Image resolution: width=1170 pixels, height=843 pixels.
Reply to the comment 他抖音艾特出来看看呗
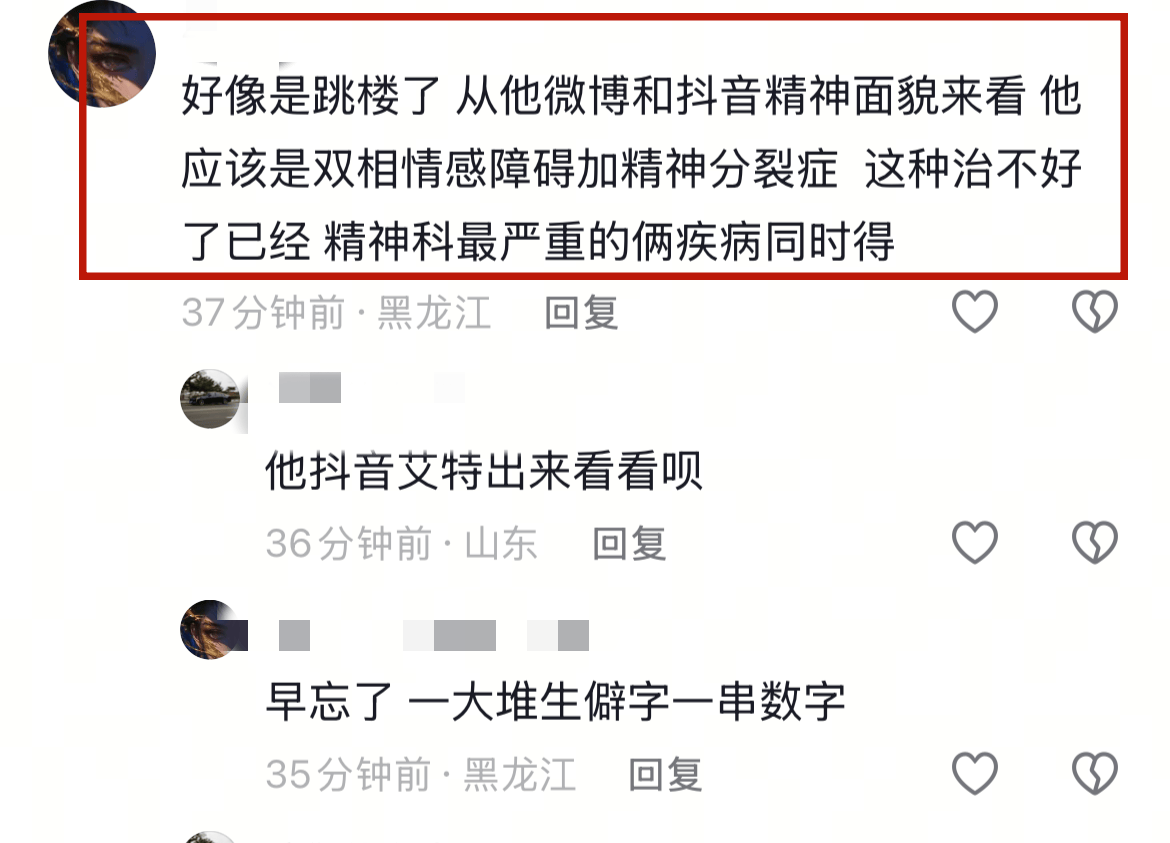pos(629,545)
